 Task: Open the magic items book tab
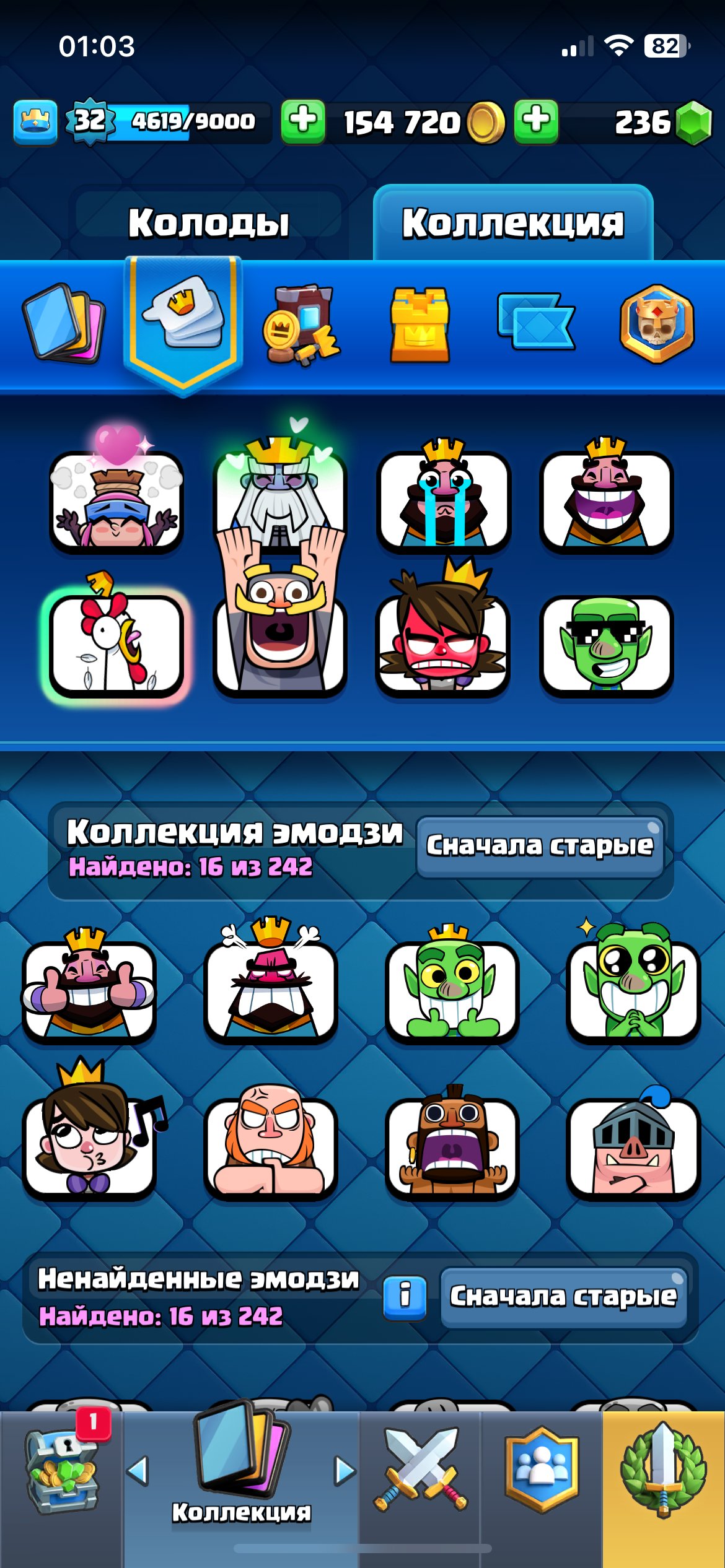pos(301,324)
